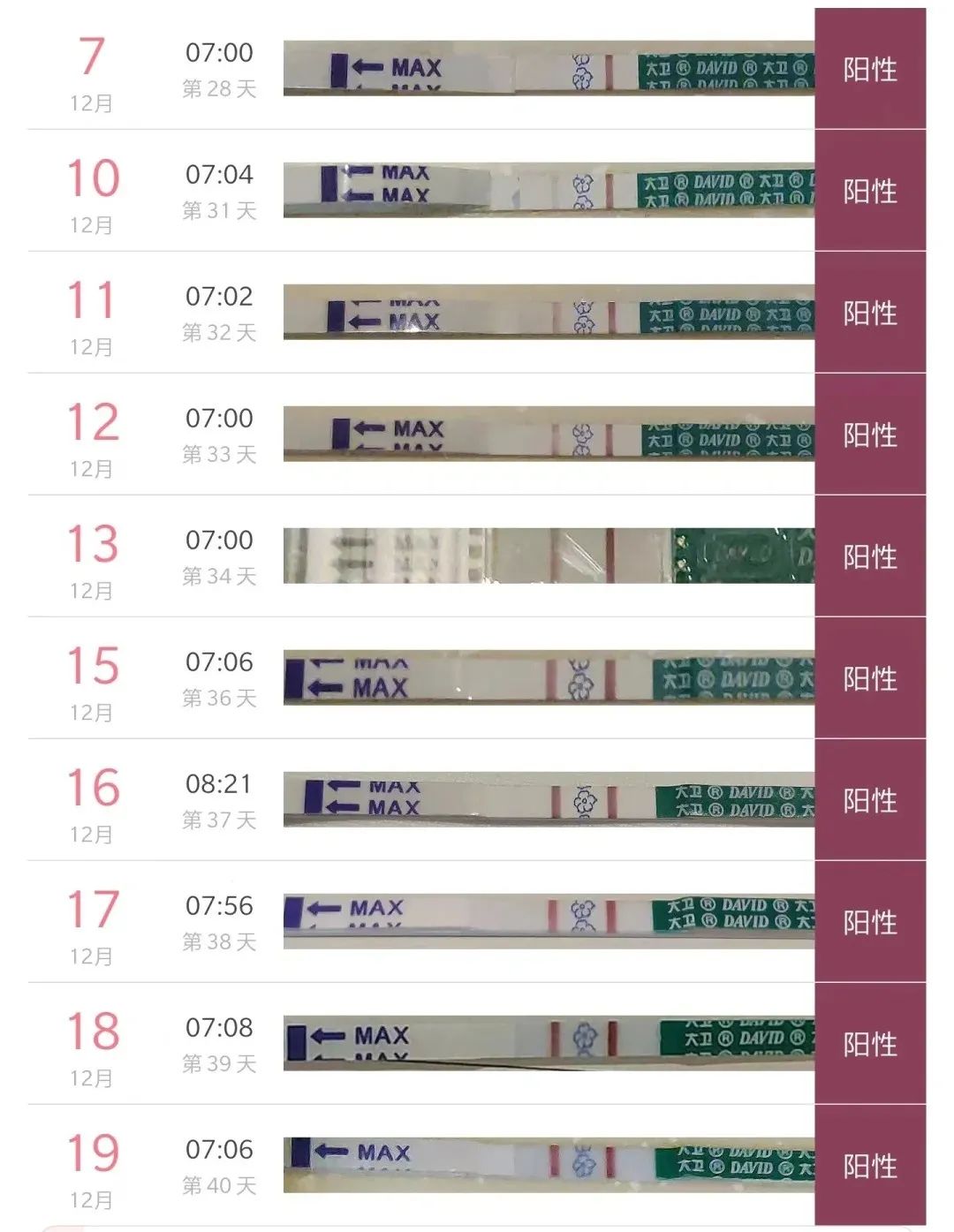This screenshot has width=954, height=1232.
Task: Open the December 7 test record
Action: (x=548, y=69)
